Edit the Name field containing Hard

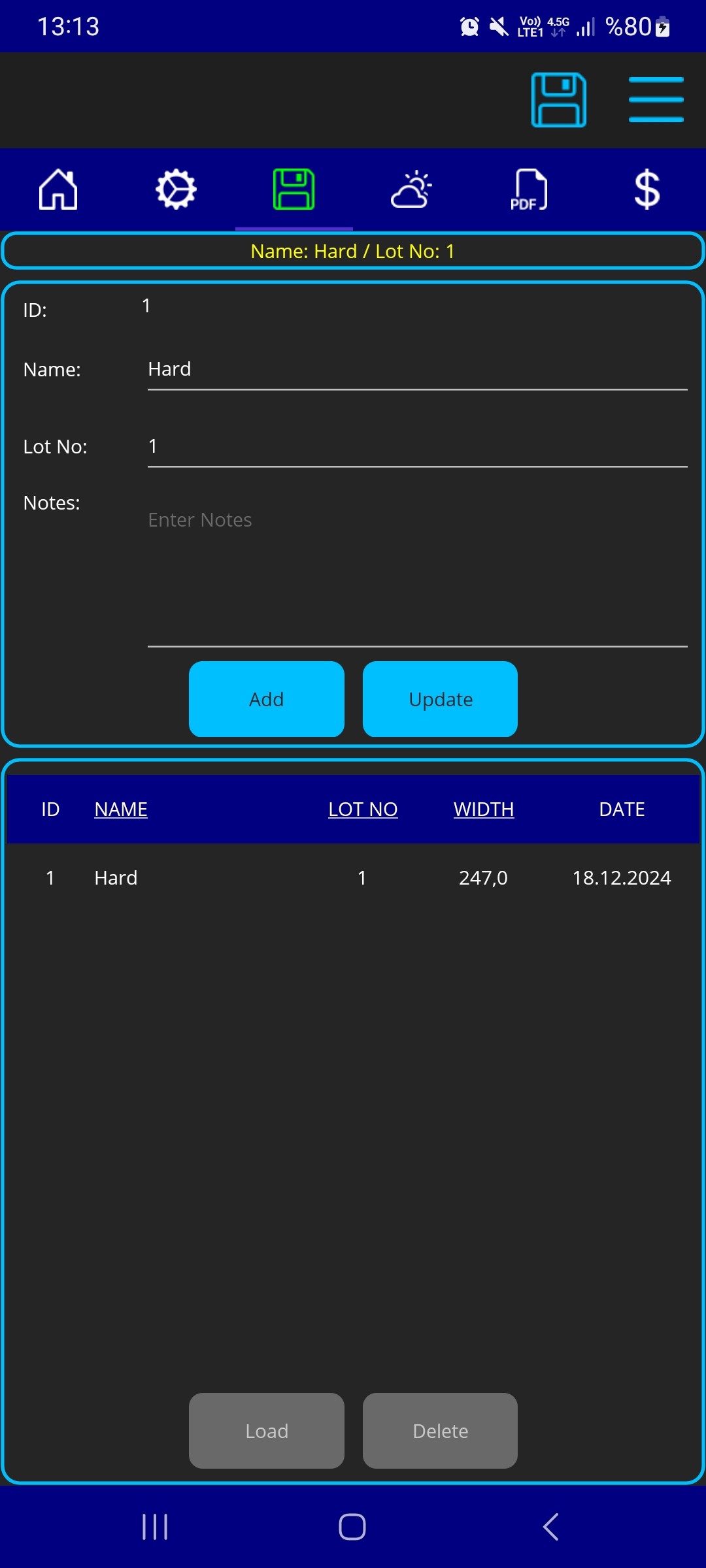(417, 370)
